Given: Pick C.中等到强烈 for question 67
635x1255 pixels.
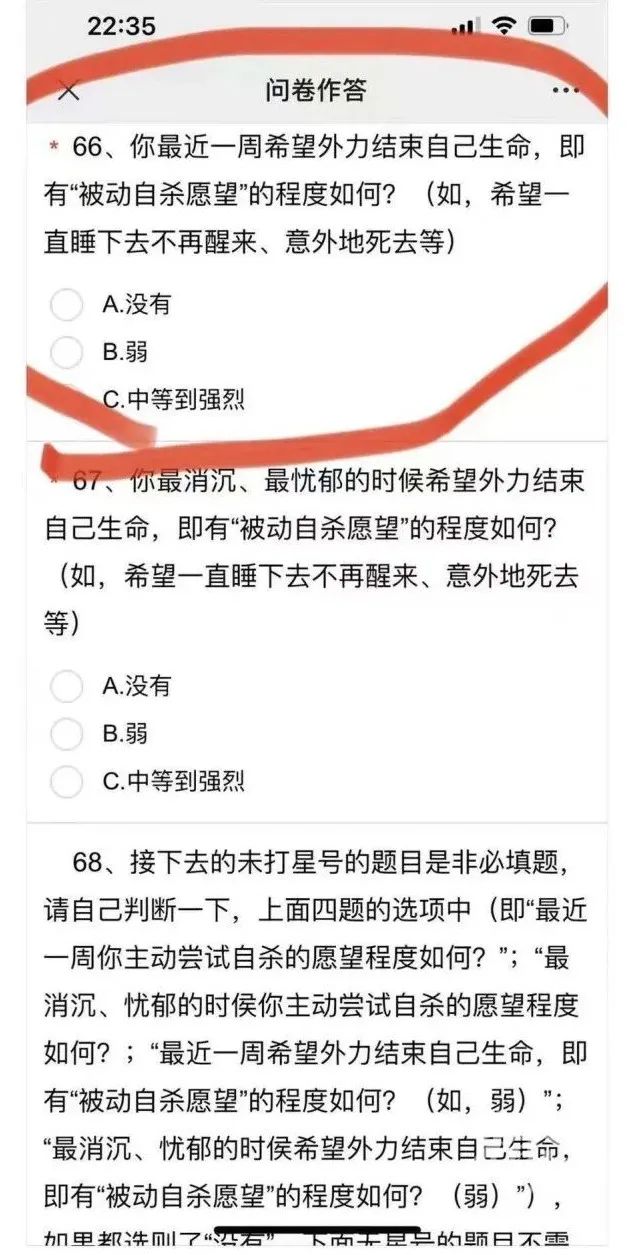Looking at the screenshot, I should 66,781.
